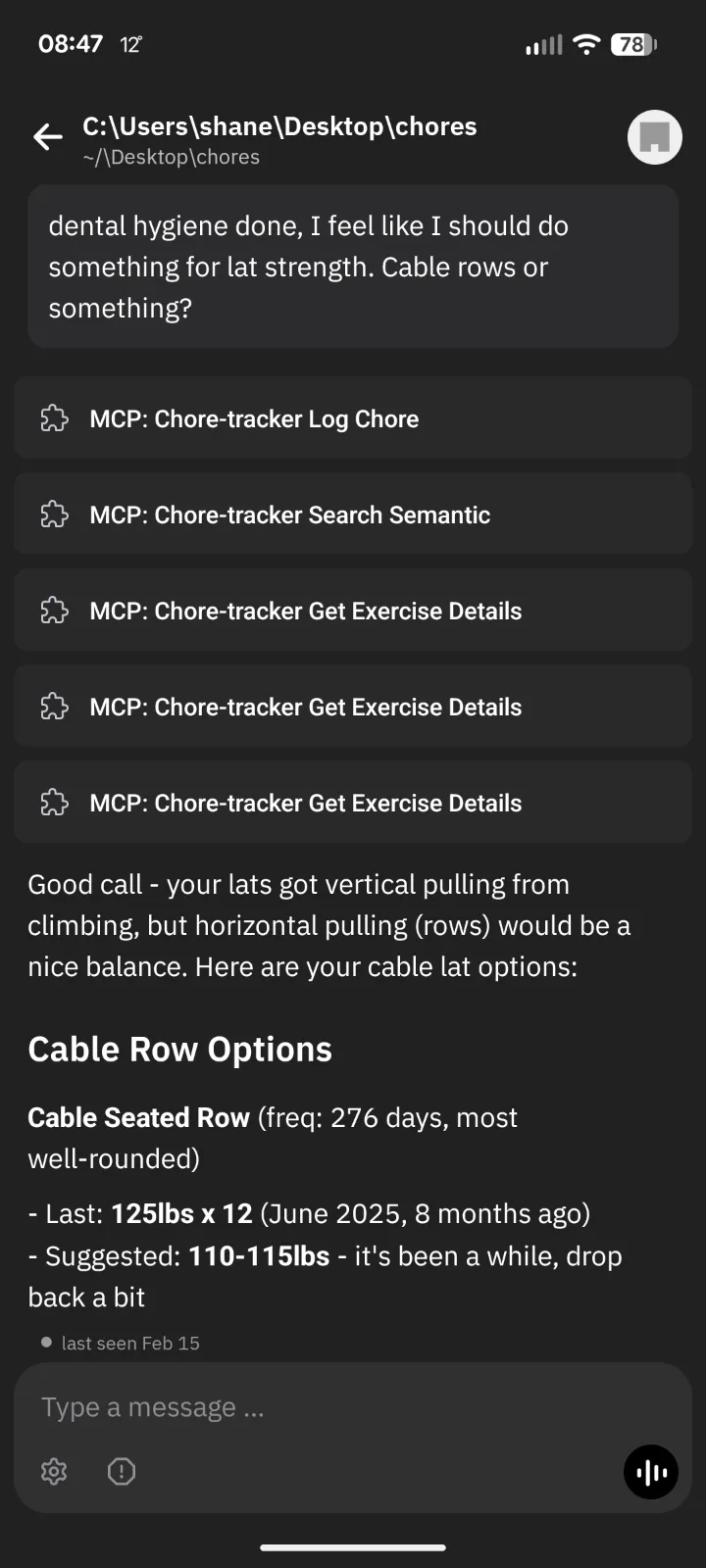The height and width of the screenshot is (1568, 706).
Task: Tap the puzzle icon beside Search Semantic
Action: coord(54,514)
